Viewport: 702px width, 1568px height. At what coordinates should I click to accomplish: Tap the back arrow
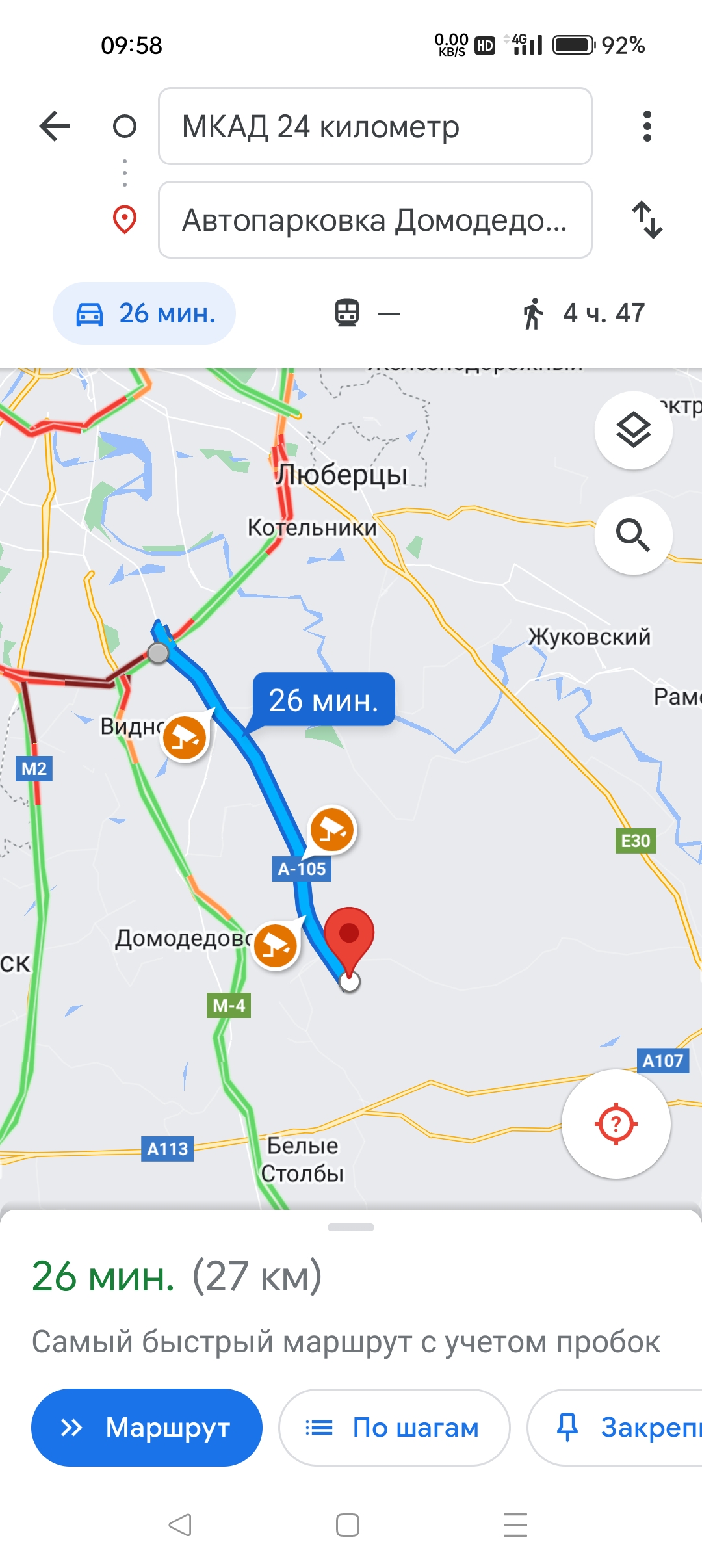pos(55,126)
